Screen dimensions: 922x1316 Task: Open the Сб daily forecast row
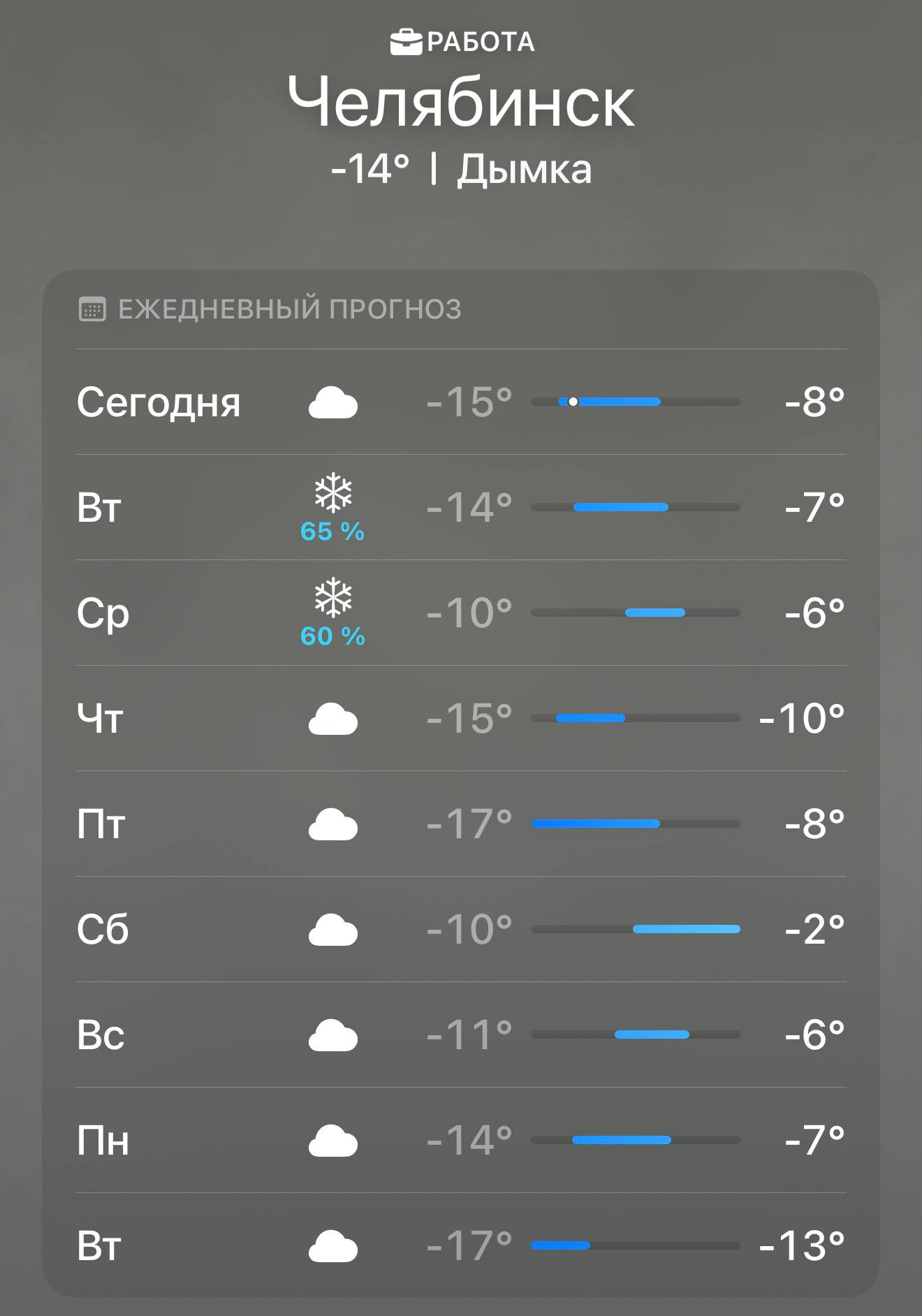pos(460,929)
